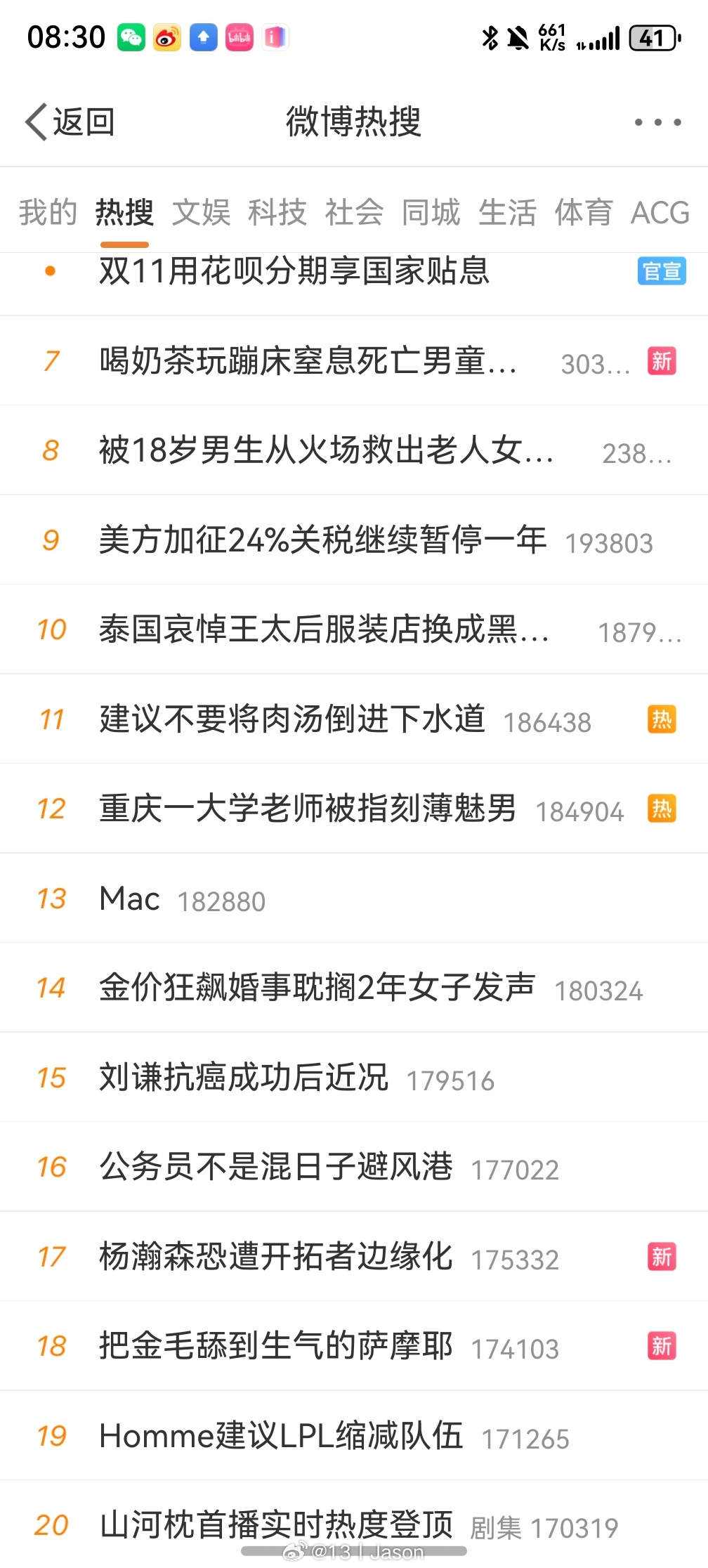The height and width of the screenshot is (1568, 708).
Task: Switch to the 文娱 tab
Action: tap(202, 212)
